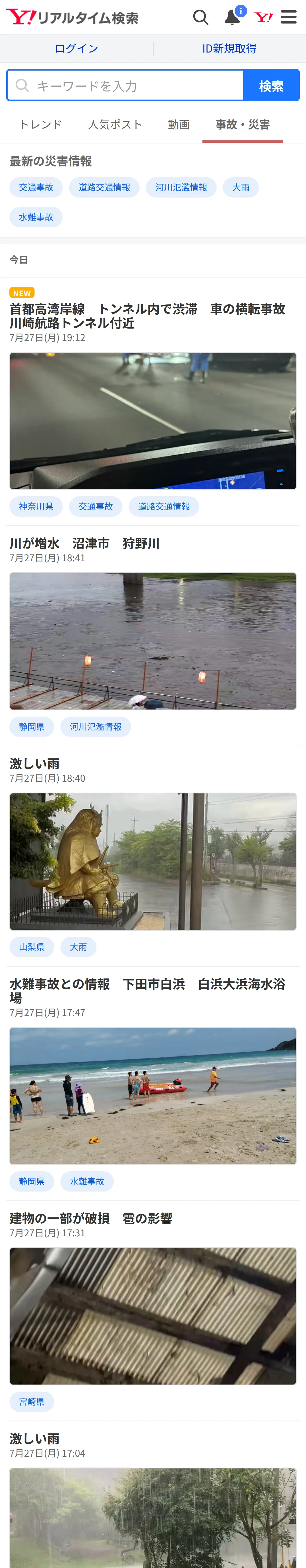The height and width of the screenshot is (1568, 306).
Task: Tap ID新規取得 to create an ID
Action: click(x=229, y=49)
